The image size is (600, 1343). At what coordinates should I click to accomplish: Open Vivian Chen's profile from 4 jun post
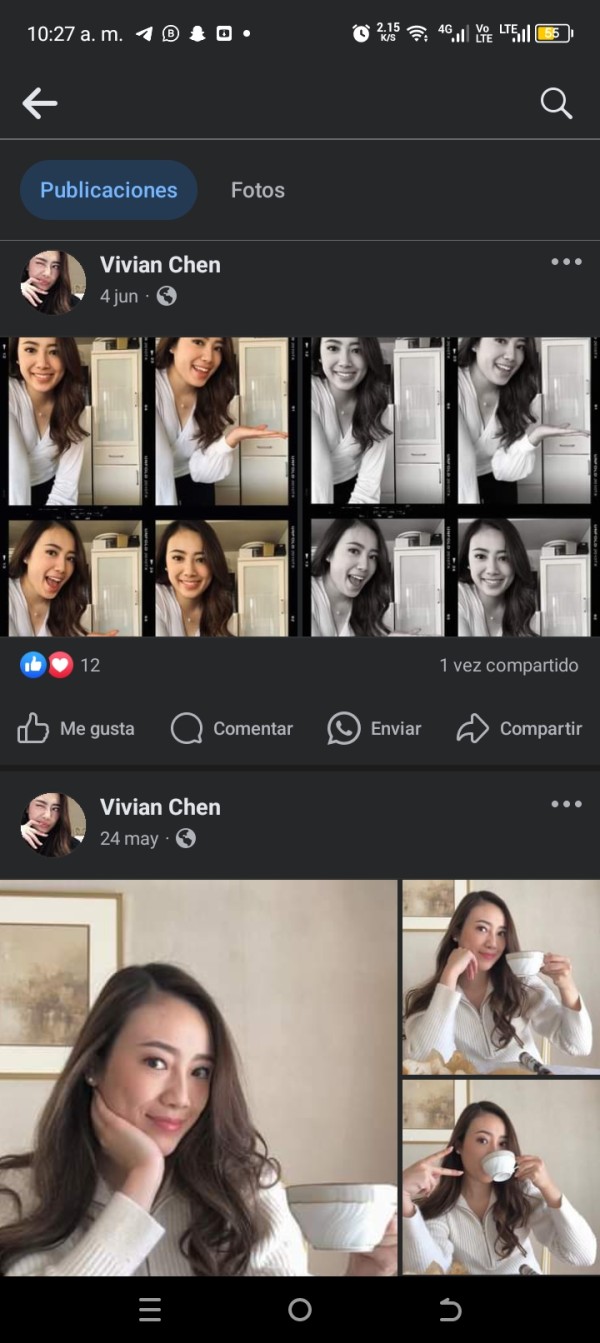pos(160,265)
